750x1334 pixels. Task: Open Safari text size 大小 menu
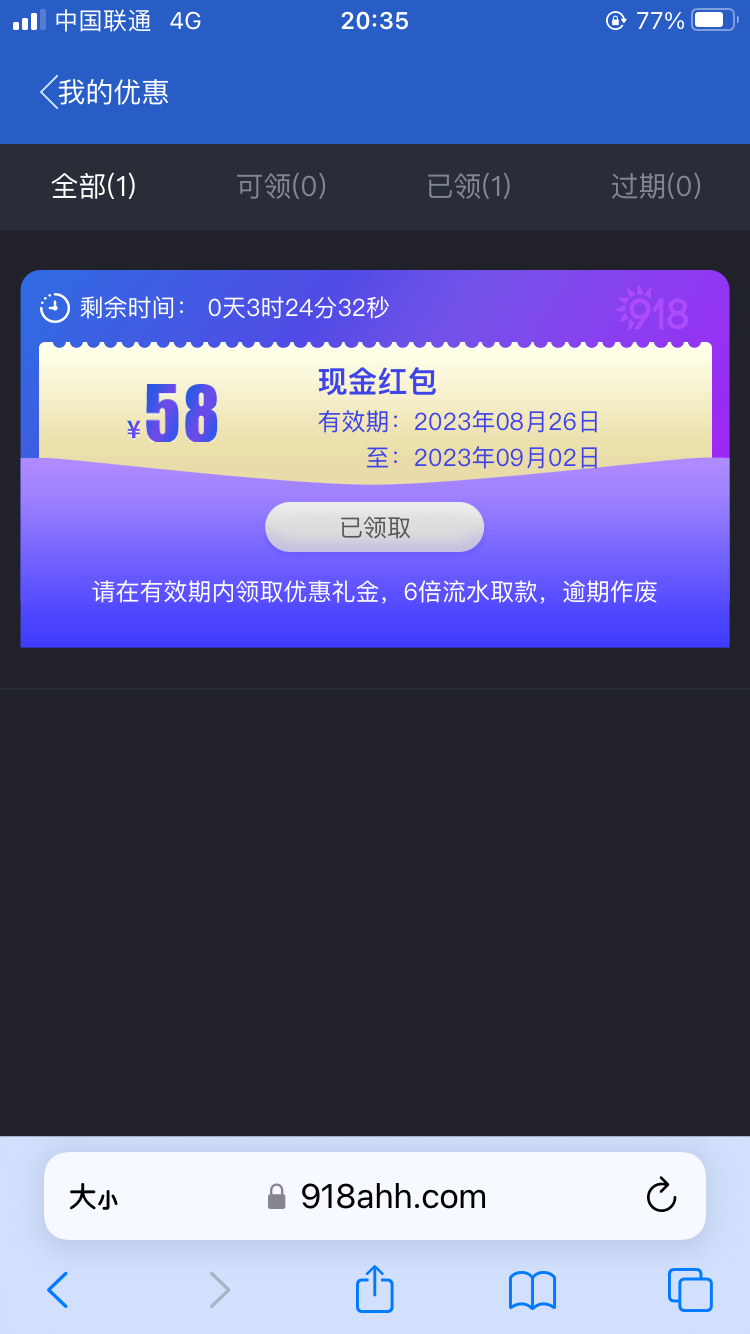point(93,1197)
